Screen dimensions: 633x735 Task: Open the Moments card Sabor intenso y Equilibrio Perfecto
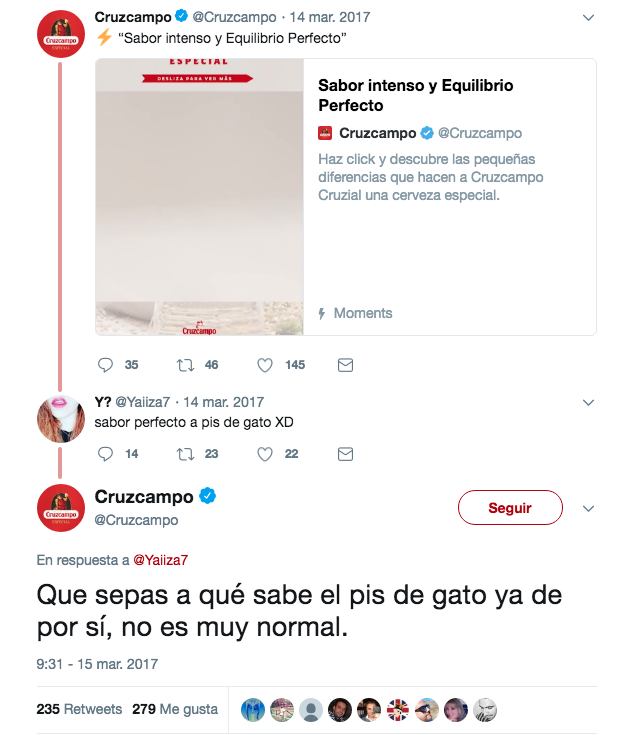pyautogui.click(x=415, y=95)
